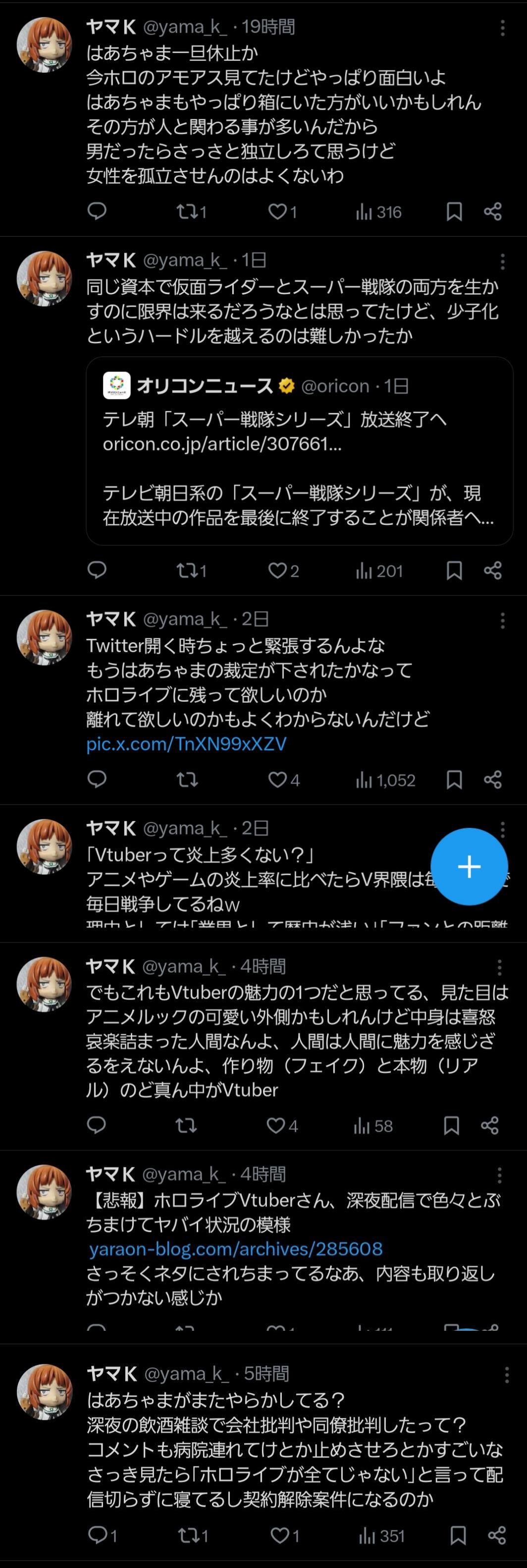Reply to the post starting はあちゃまがまたやらかしてる

(98, 1536)
